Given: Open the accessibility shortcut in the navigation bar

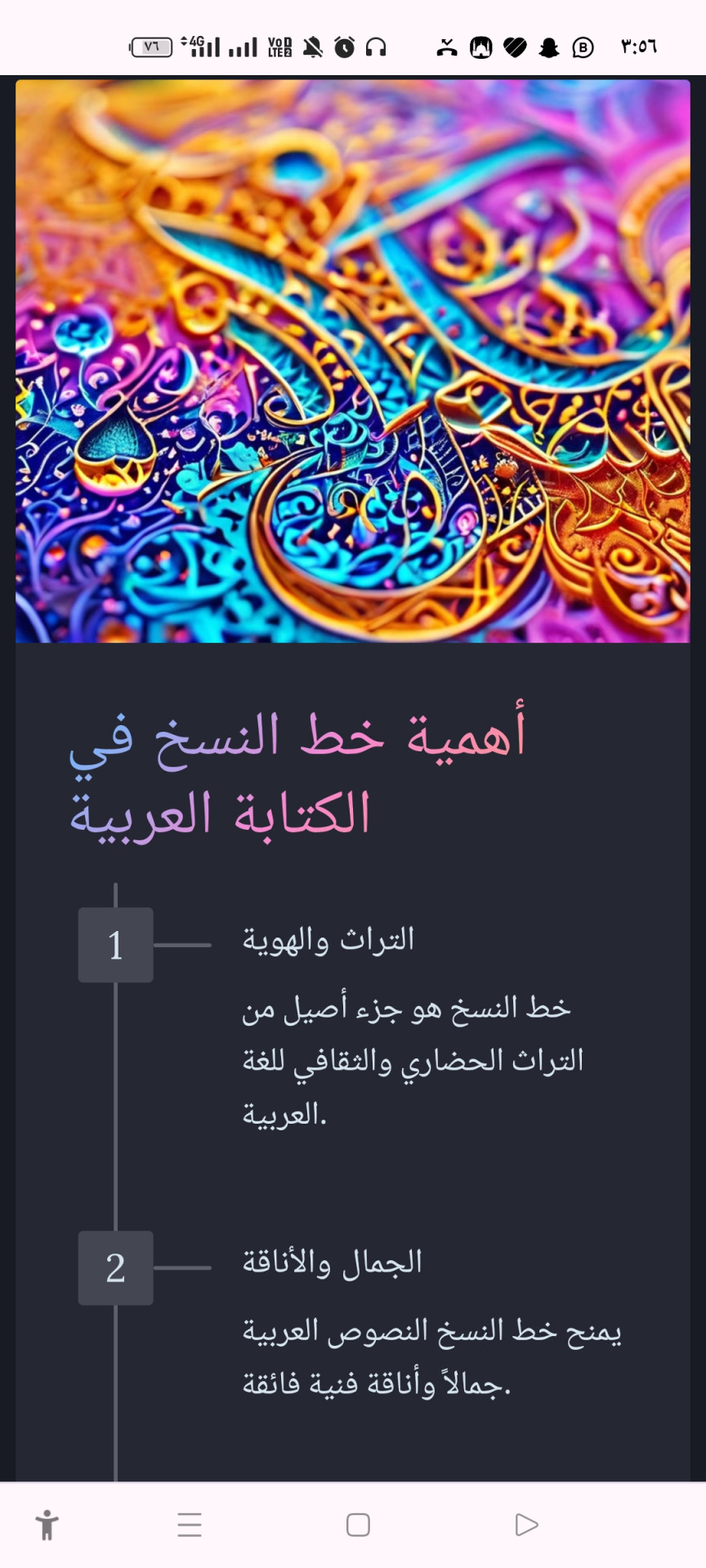Looking at the screenshot, I should 47,1525.
